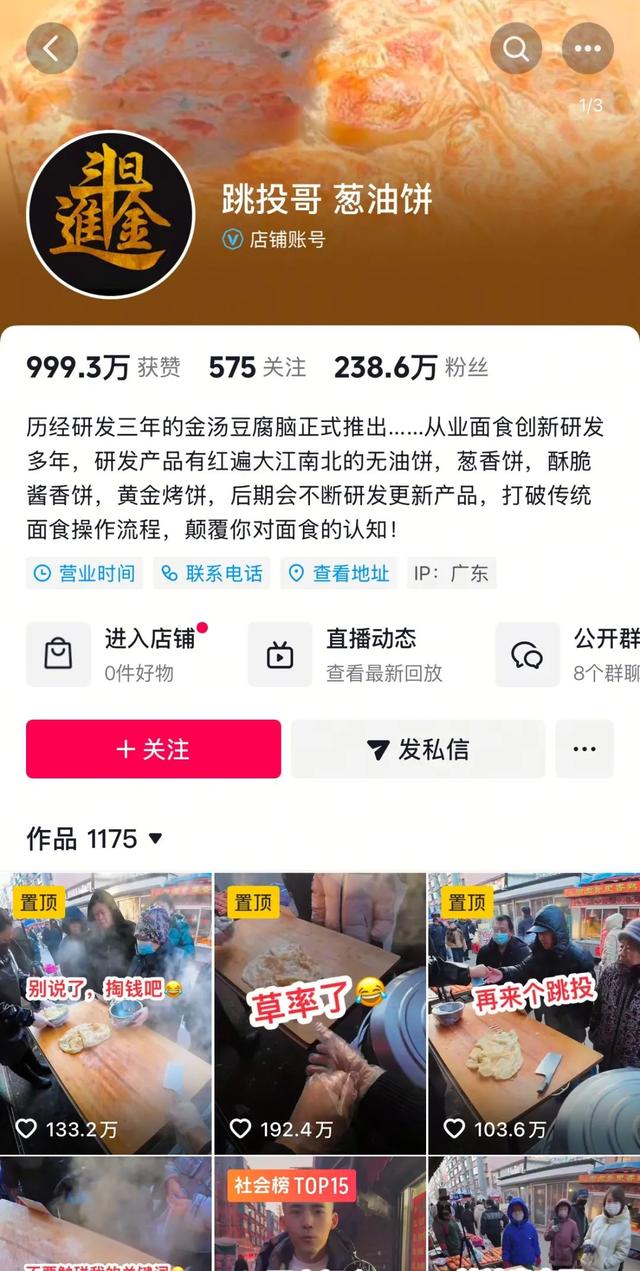
Task: Open the profile avatar image
Action: [110, 214]
